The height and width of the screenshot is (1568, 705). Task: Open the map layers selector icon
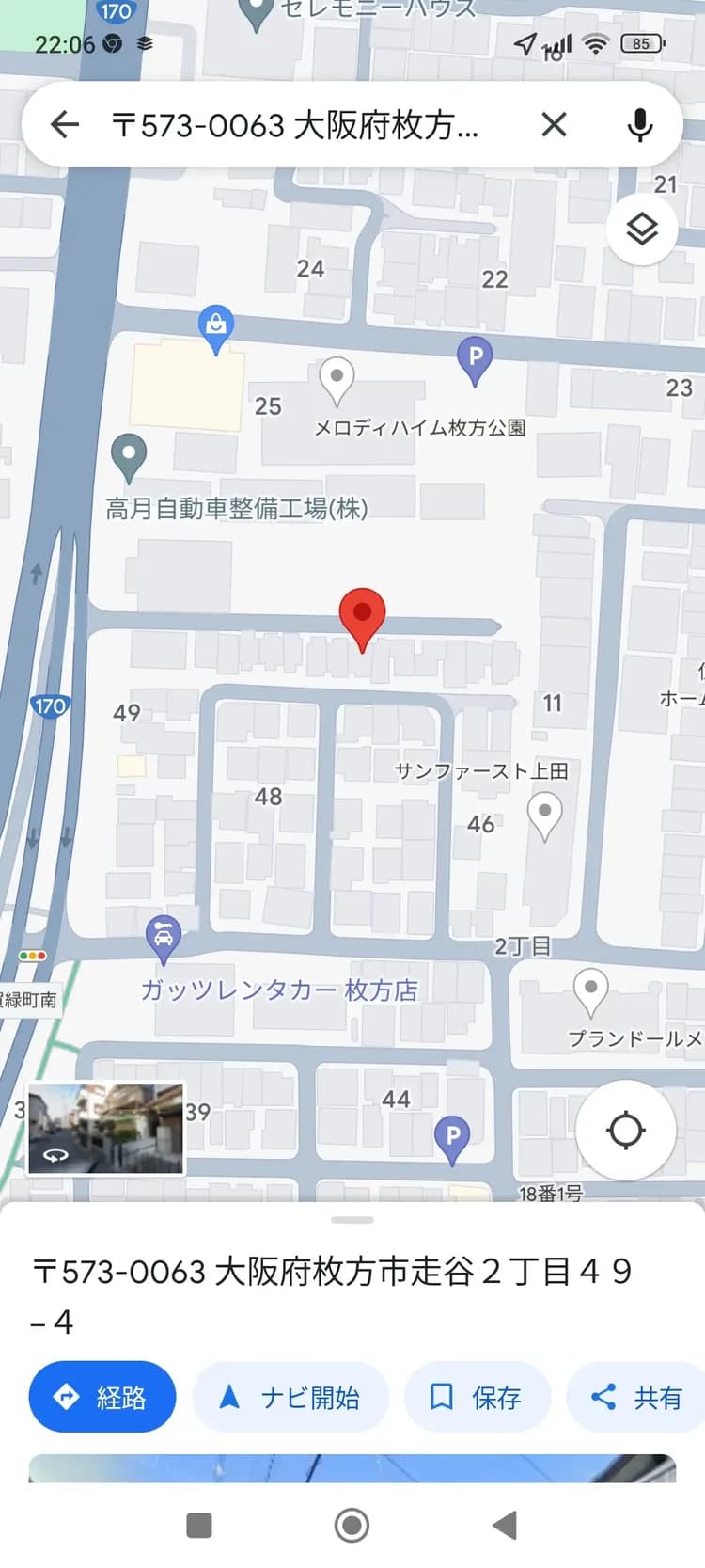click(641, 228)
